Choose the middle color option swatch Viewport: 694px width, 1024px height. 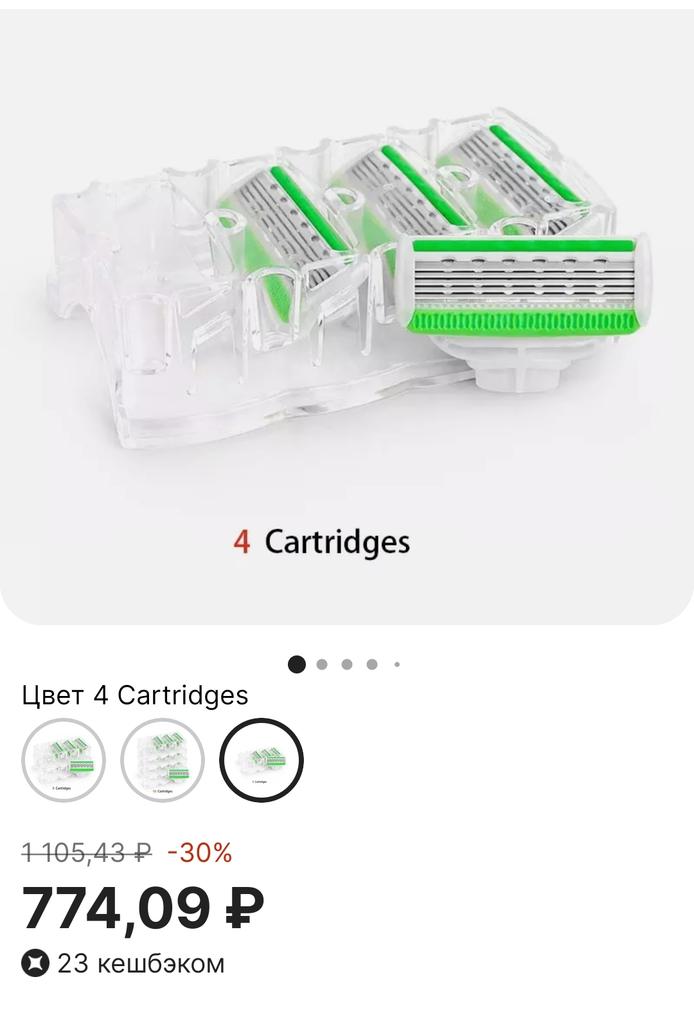(x=162, y=760)
